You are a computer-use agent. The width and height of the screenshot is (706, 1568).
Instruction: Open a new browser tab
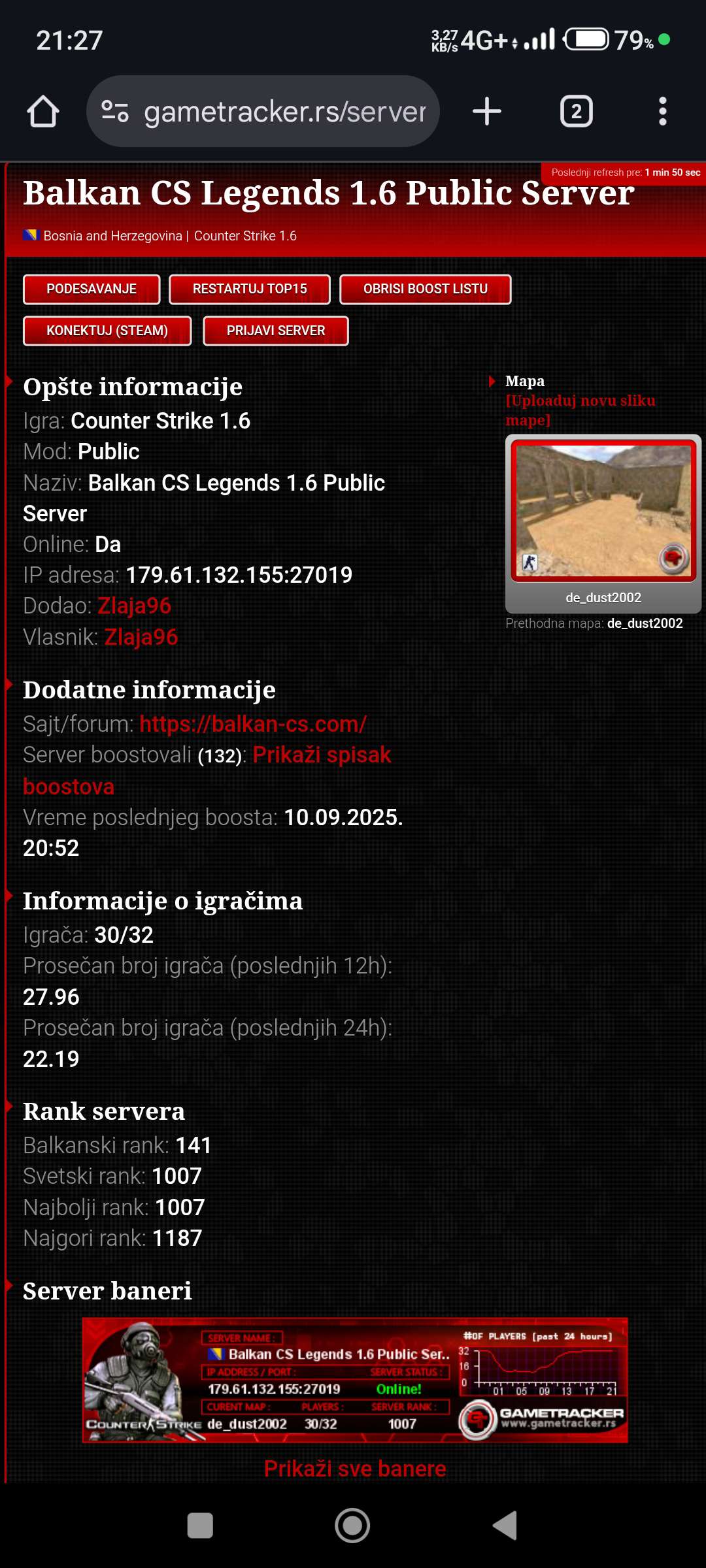(487, 112)
